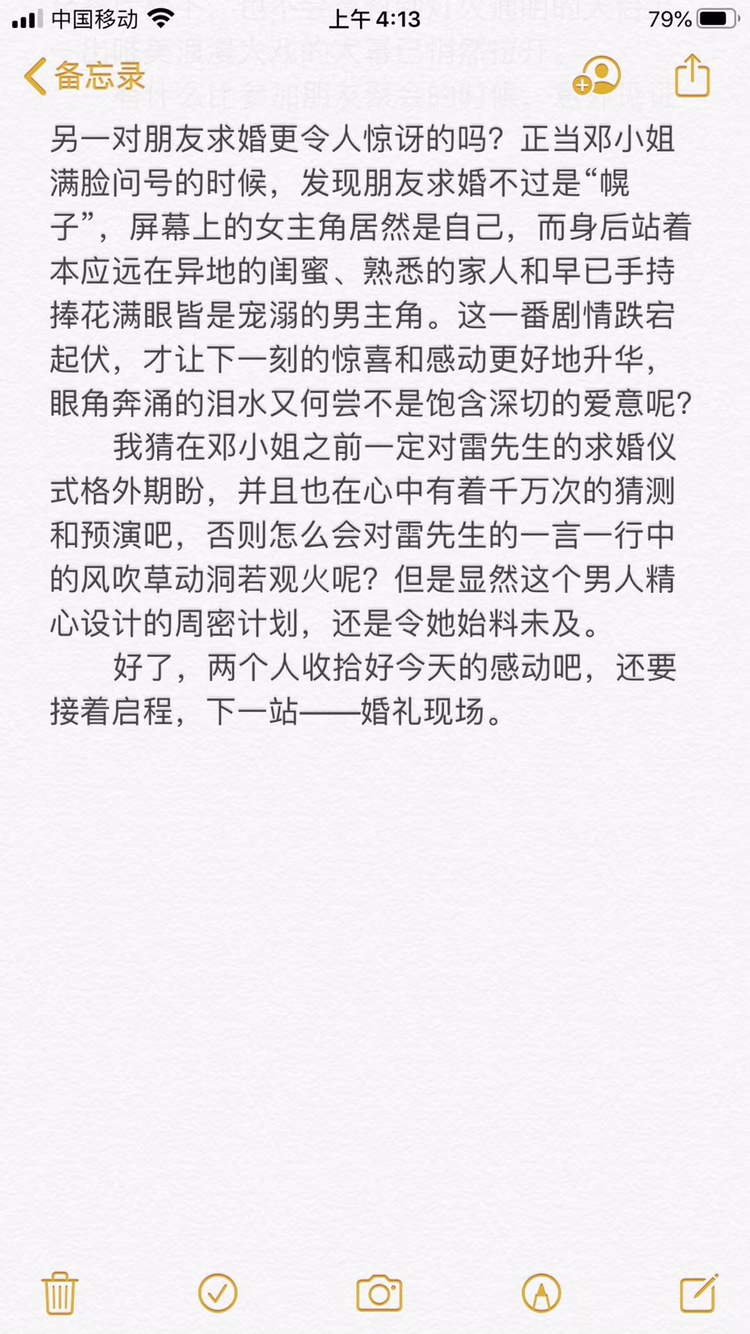Open the camera to insert photo
Image resolution: width=750 pixels, height=1334 pixels.
(x=379, y=1293)
